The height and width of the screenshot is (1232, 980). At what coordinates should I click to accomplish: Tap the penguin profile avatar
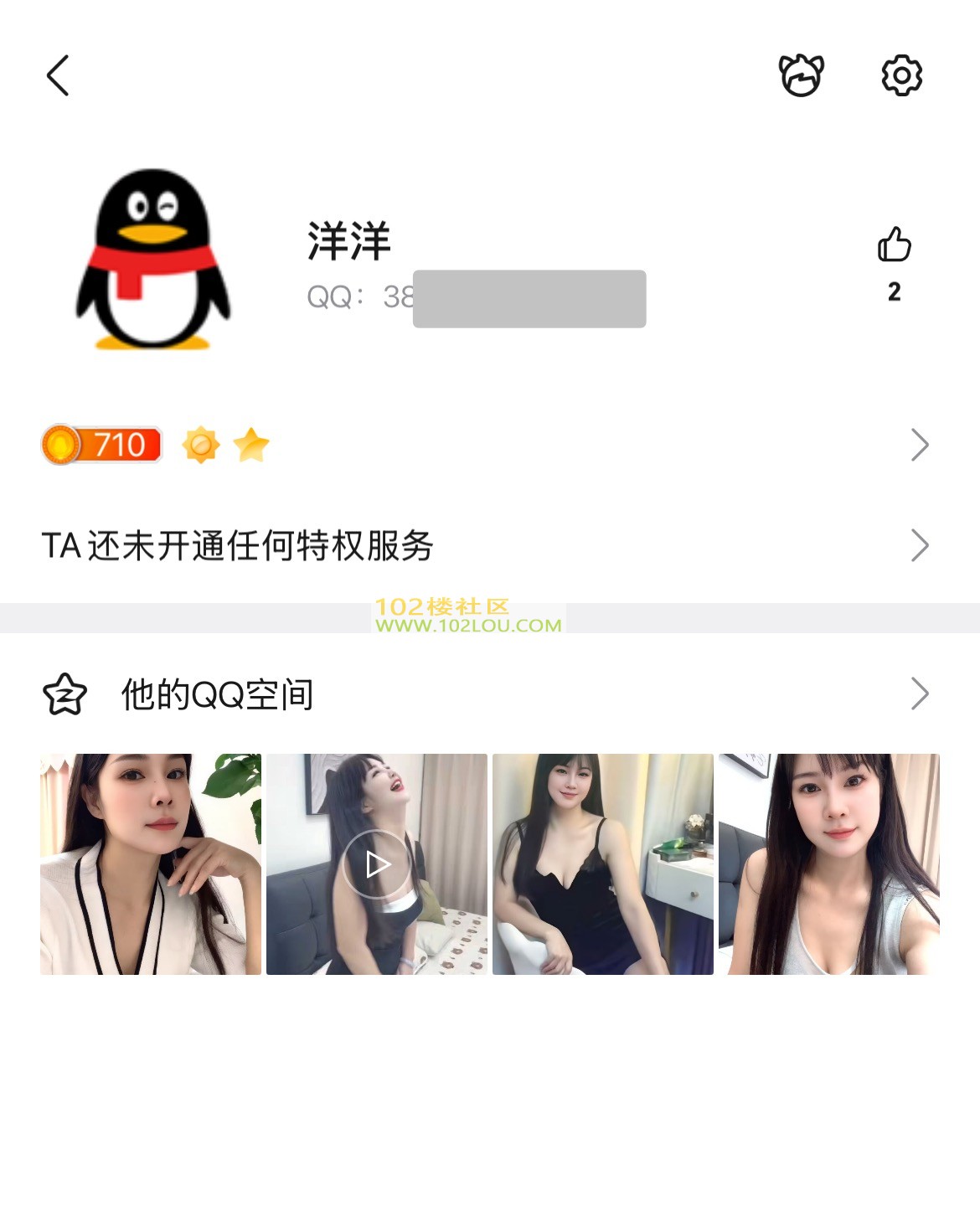point(153,260)
